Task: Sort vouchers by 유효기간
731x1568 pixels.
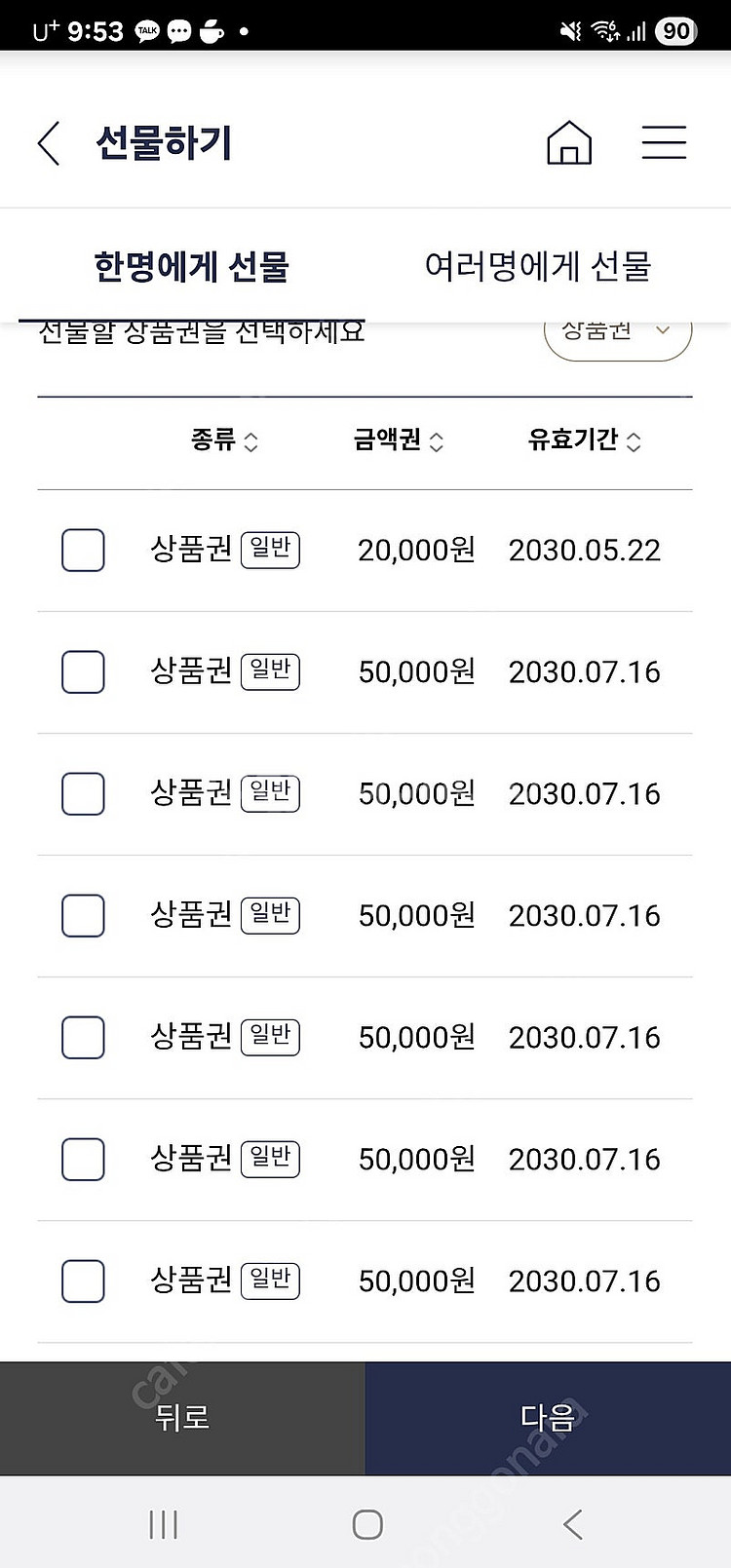Action: [x=582, y=440]
